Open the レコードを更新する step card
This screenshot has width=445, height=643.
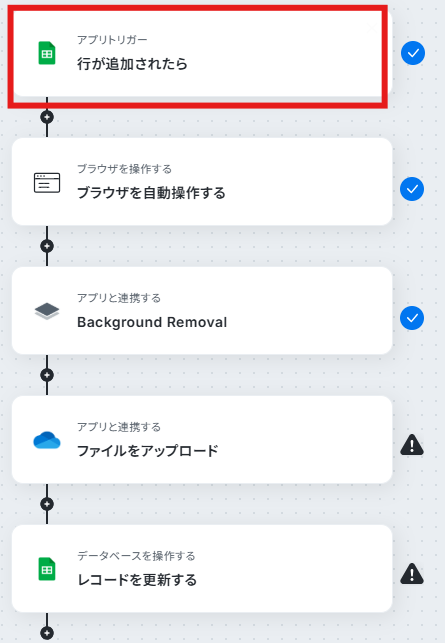tap(202, 568)
